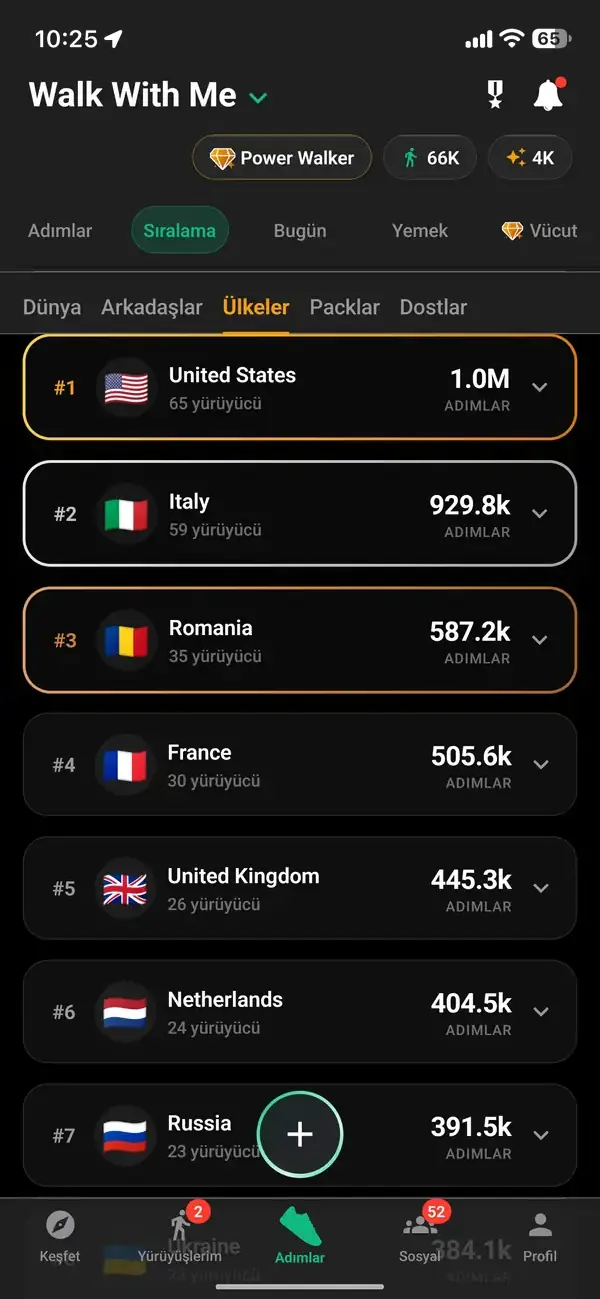Open the 4K sparkle points chip

click(x=530, y=158)
